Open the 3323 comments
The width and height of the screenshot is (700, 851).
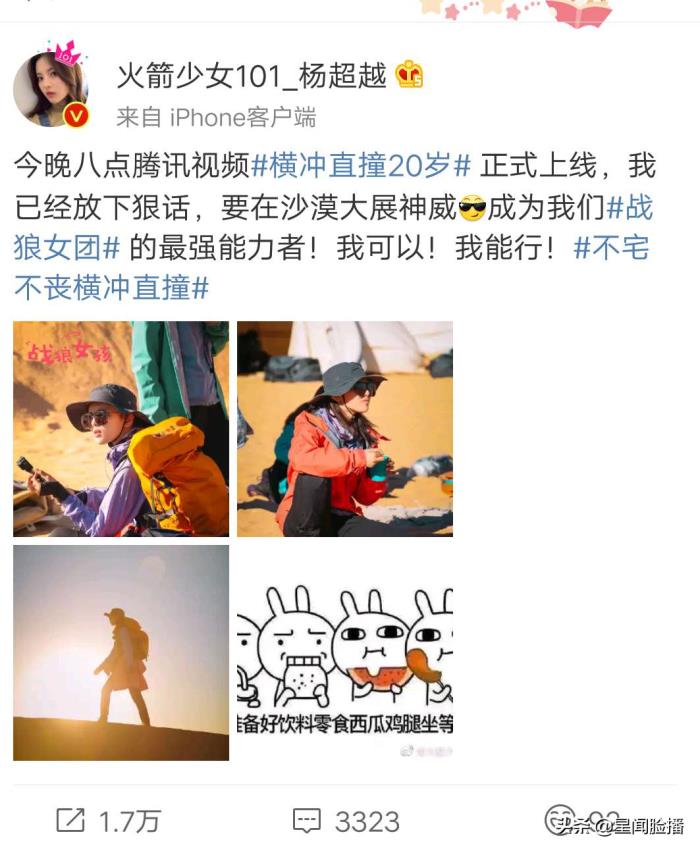346,821
